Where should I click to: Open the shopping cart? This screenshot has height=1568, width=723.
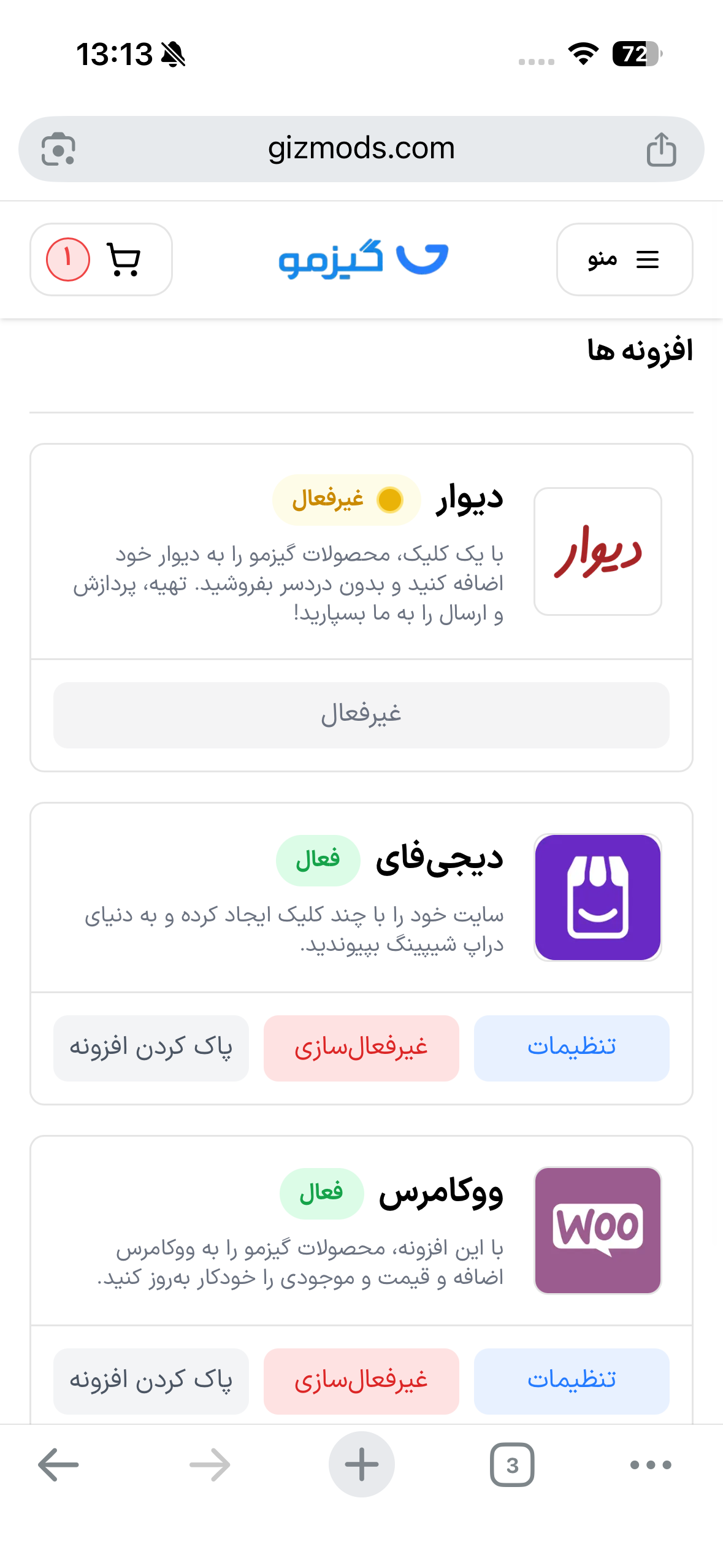click(x=101, y=259)
